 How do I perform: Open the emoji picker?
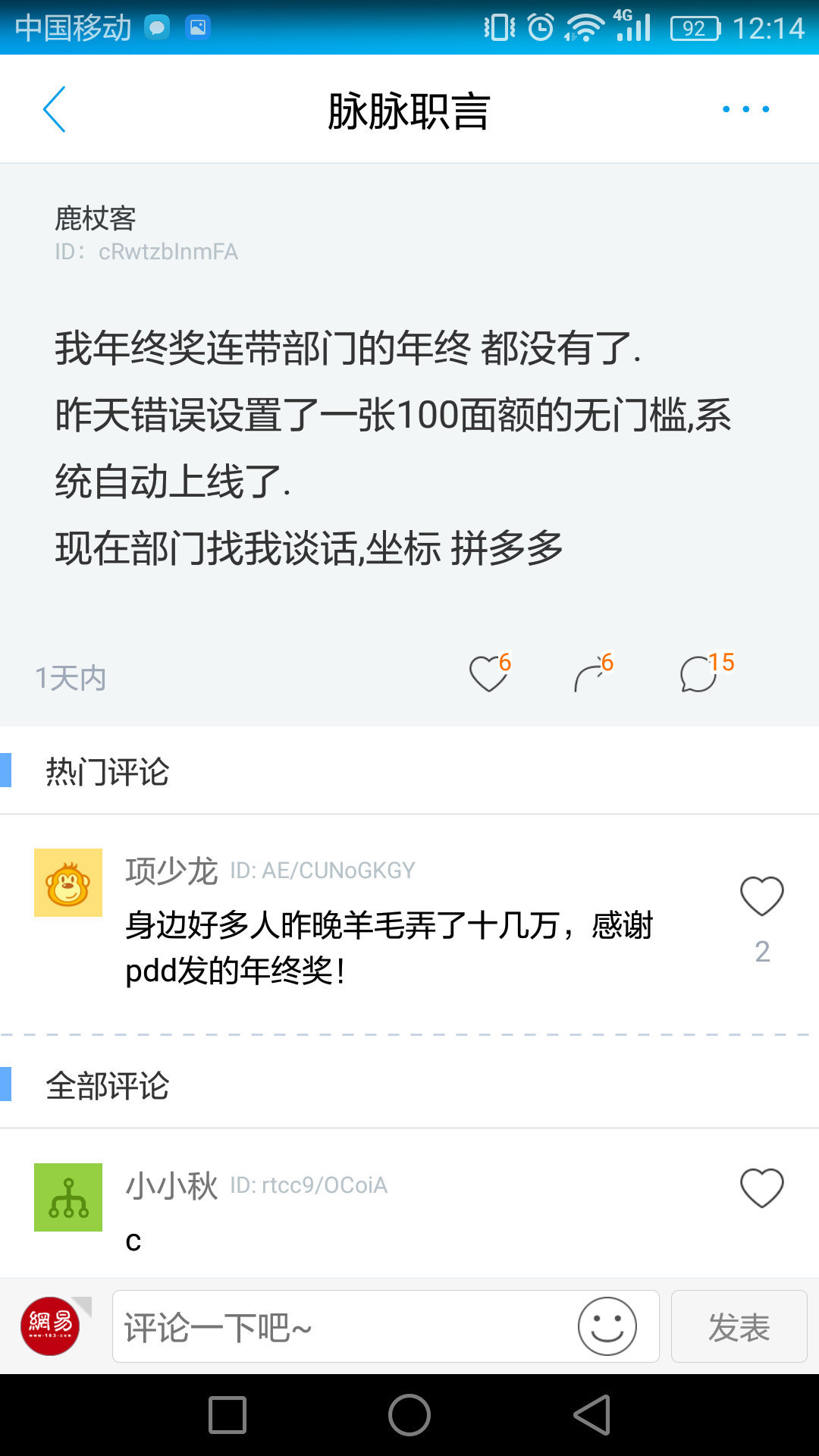pyautogui.click(x=607, y=1326)
